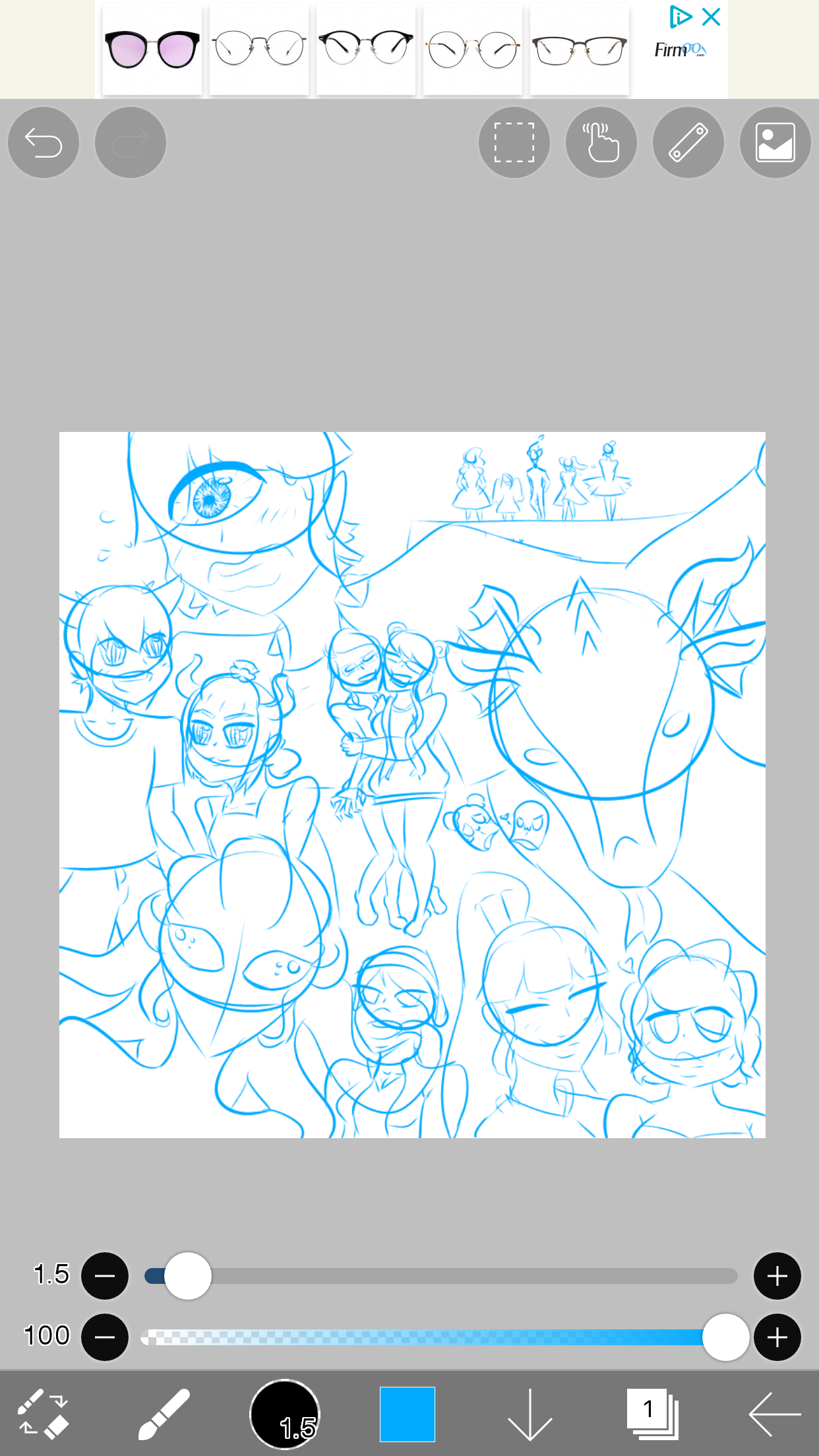This screenshot has width=819, height=1456.
Task: Open the 1.5 brush size settings
Action: tap(285, 1414)
